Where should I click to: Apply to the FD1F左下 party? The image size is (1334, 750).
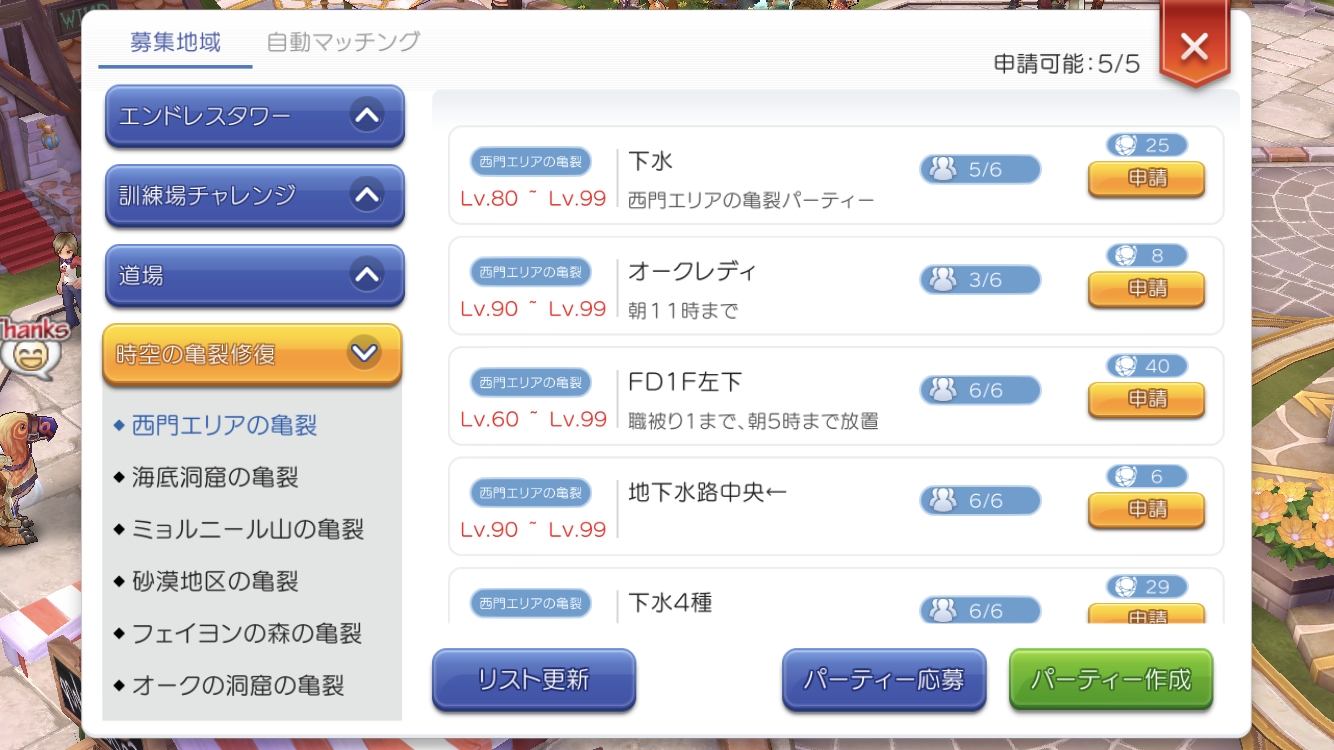1146,399
